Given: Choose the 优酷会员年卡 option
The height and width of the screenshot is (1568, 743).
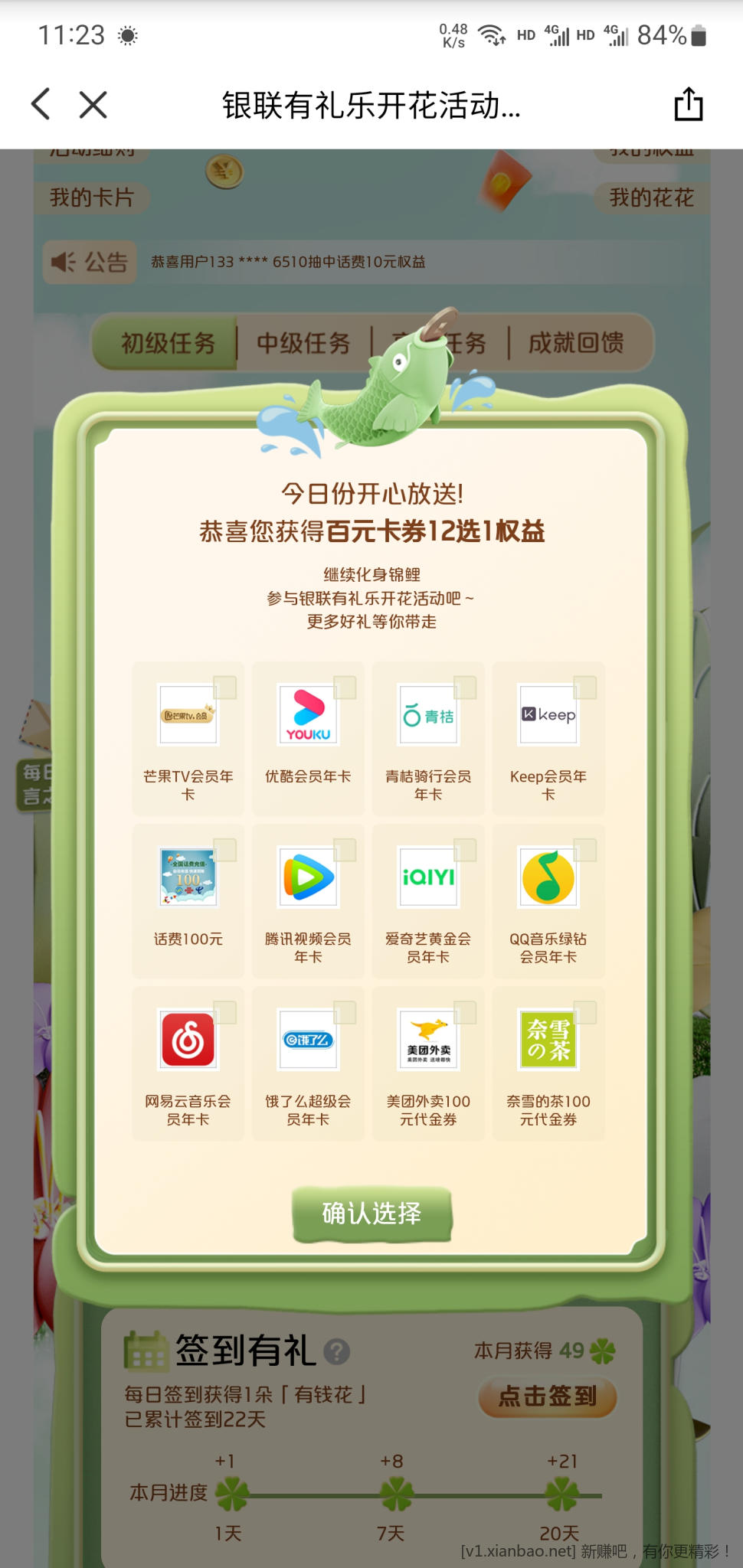Looking at the screenshot, I should tap(308, 738).
